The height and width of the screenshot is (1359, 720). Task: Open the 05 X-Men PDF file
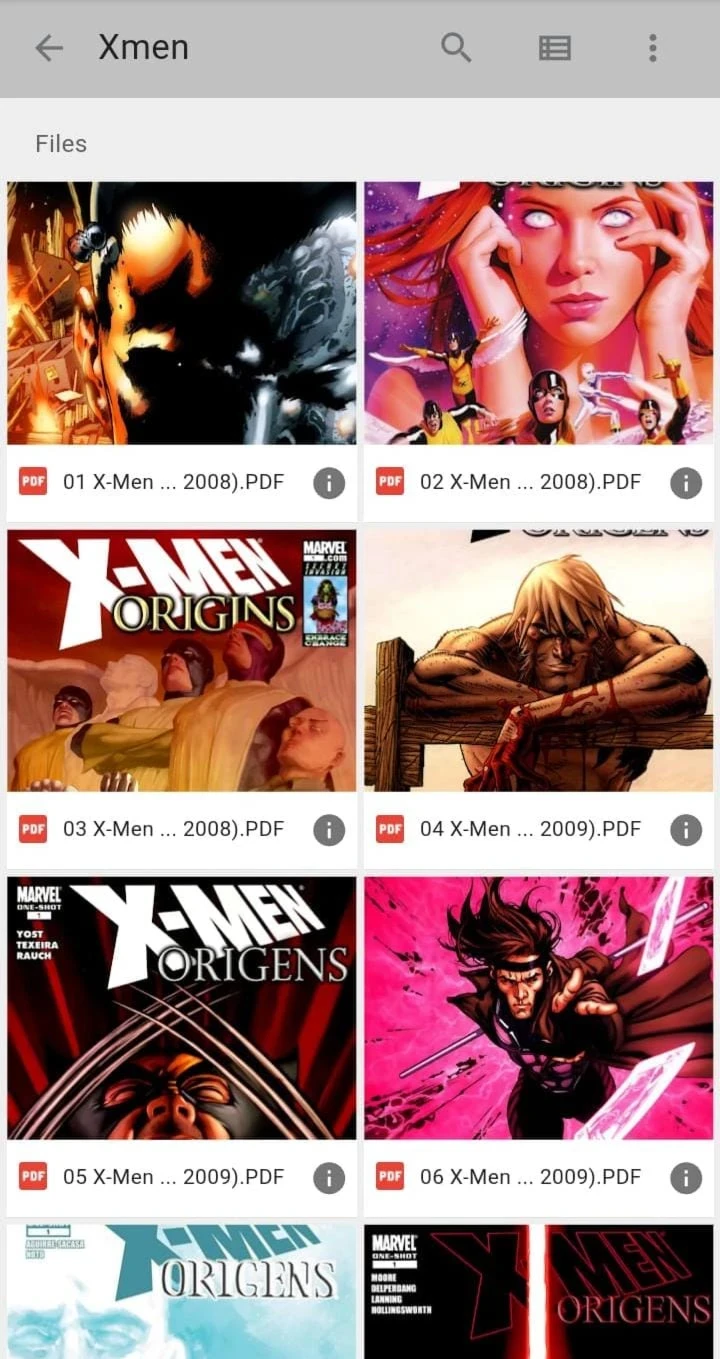tap(181, 1008)
